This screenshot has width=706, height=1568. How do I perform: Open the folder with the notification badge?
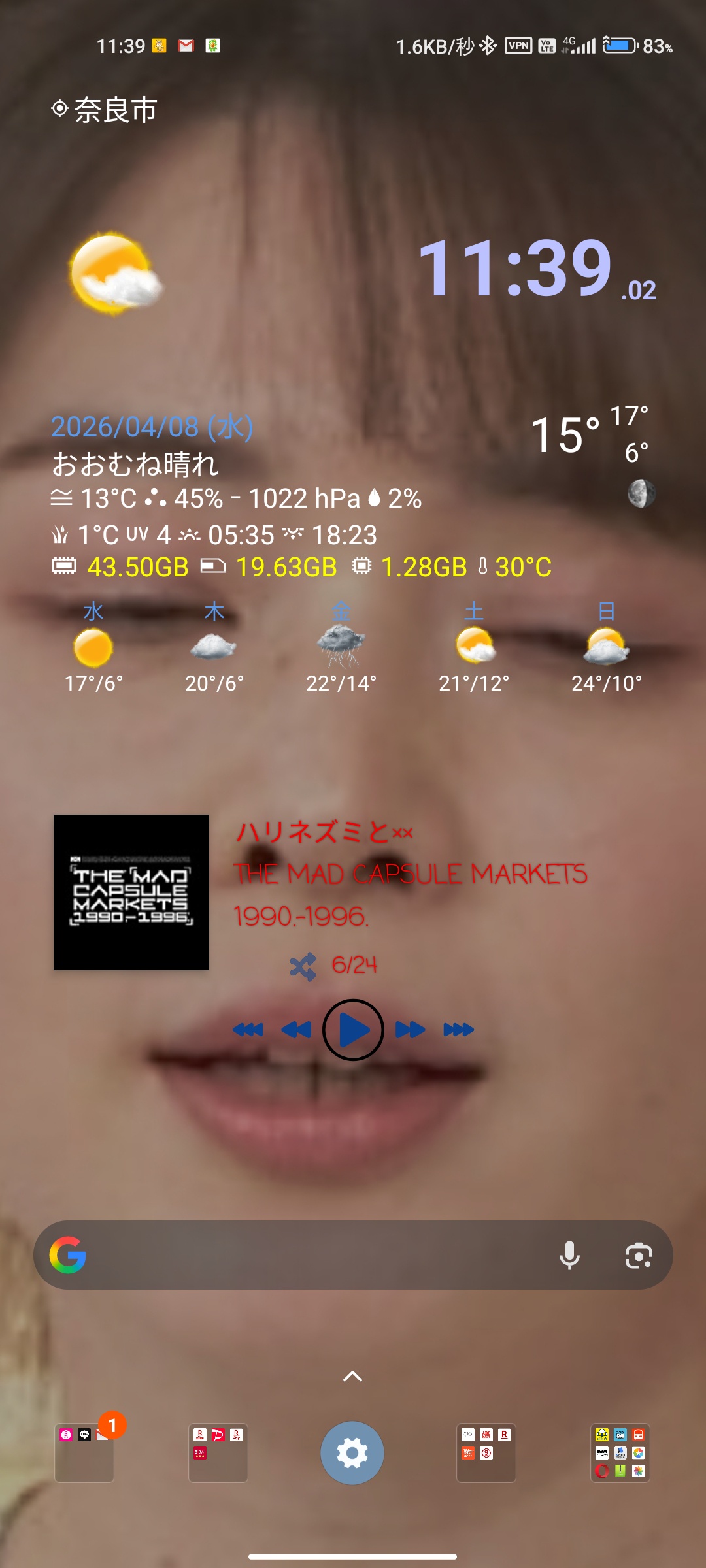click(84, 1453)
